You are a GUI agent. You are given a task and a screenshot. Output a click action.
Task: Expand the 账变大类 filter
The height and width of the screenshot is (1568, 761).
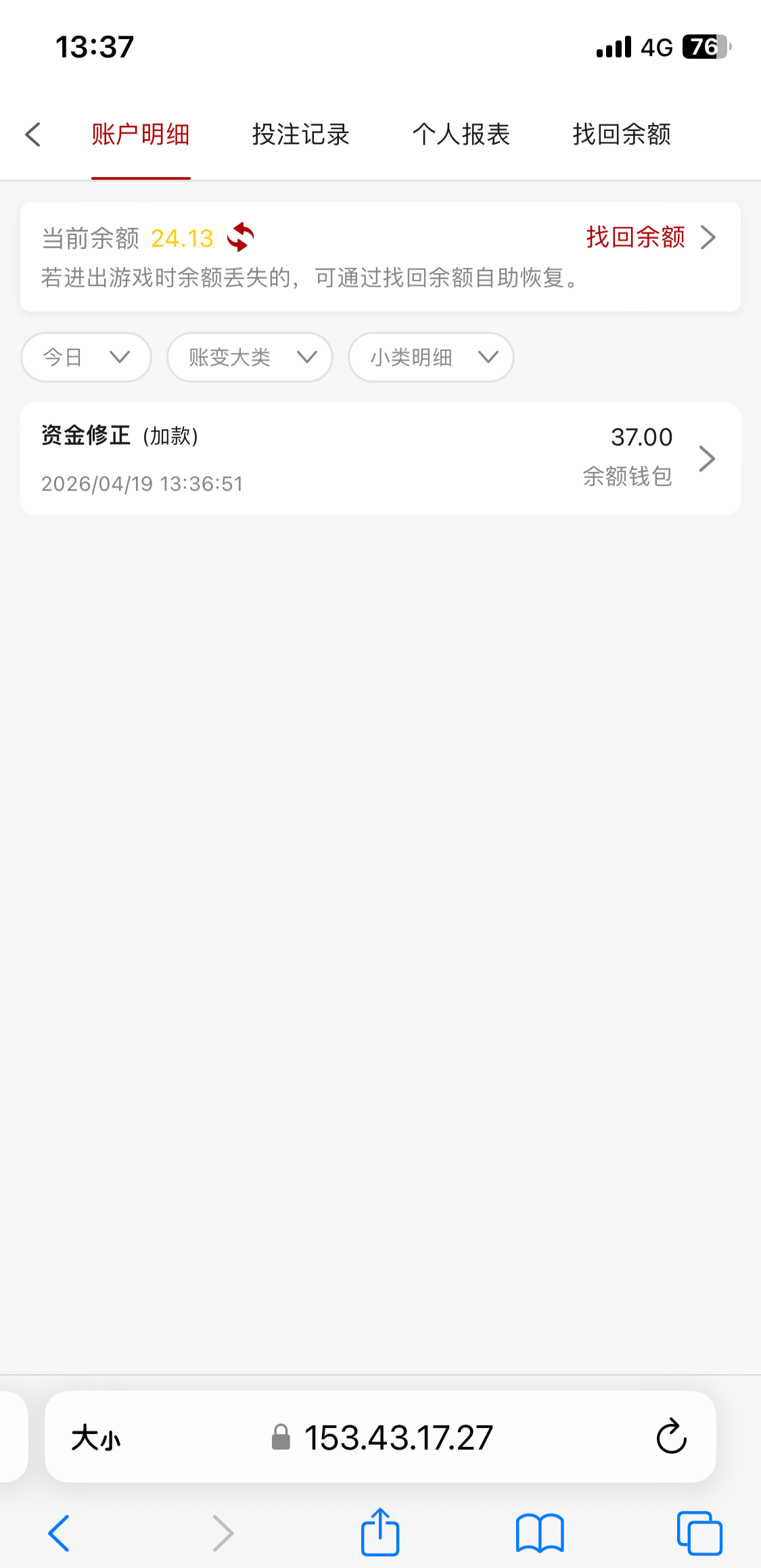point(250,357)
